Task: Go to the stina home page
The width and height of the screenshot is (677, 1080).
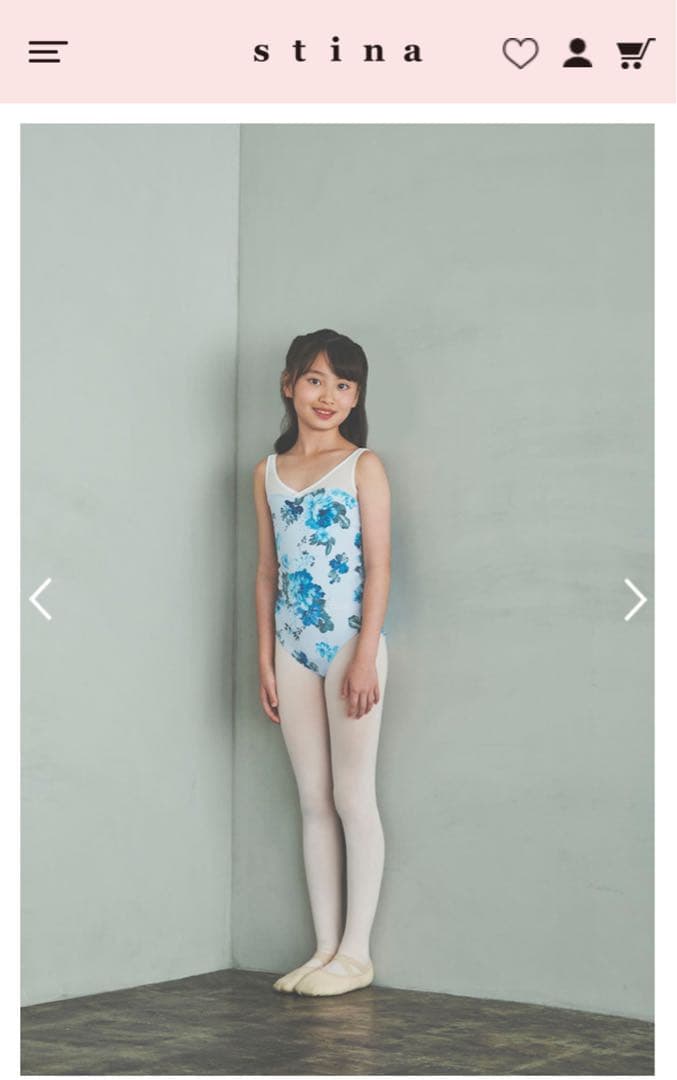Action: tap(338, 52)
